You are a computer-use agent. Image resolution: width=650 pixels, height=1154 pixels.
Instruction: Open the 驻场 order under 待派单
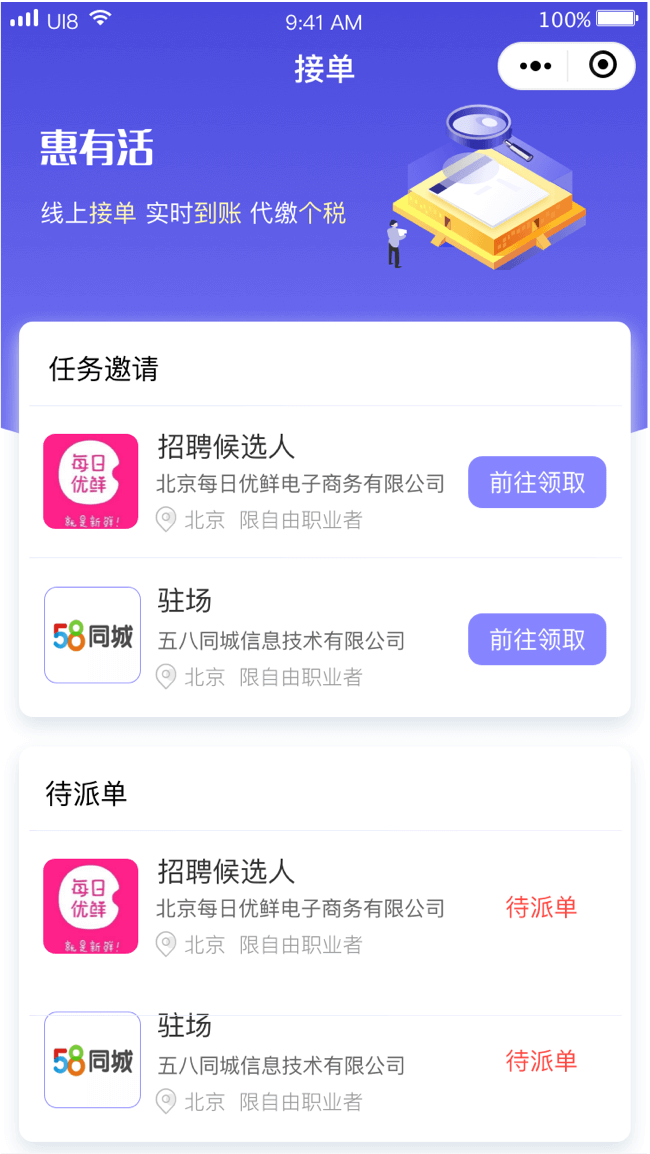pyautogui.click(x=185, y=1026)
